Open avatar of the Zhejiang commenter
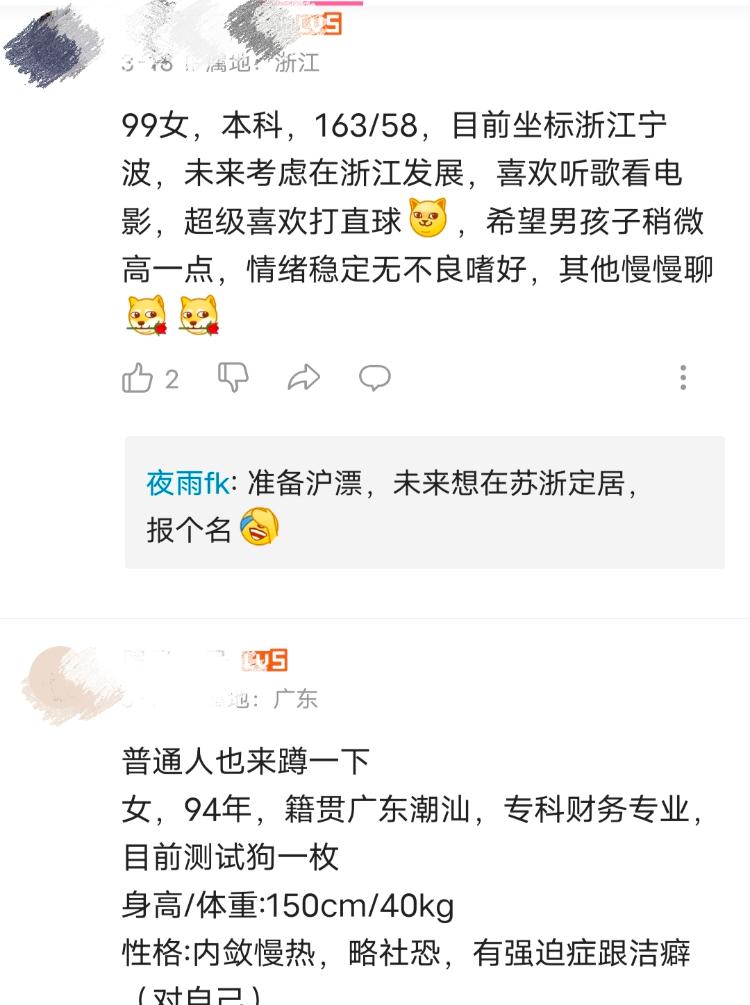The width and height of the screenshot is (750, 1005). tap(54, 48)
